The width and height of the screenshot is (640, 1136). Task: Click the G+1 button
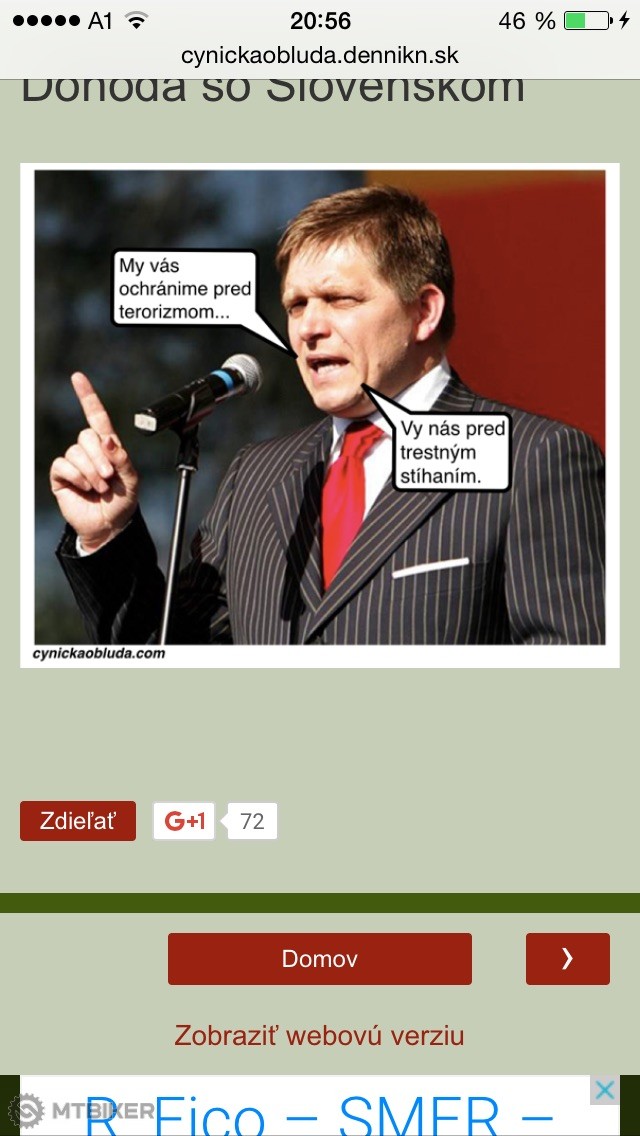coord(184,821)
